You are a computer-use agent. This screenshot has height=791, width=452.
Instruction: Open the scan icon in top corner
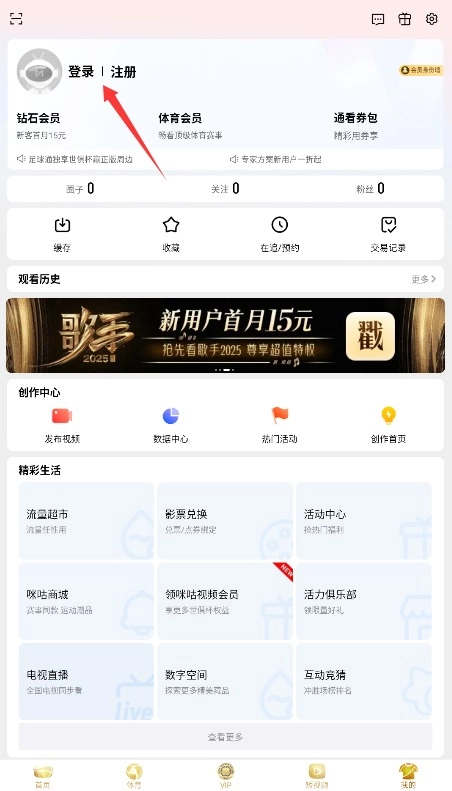click(x=16, y=19)
